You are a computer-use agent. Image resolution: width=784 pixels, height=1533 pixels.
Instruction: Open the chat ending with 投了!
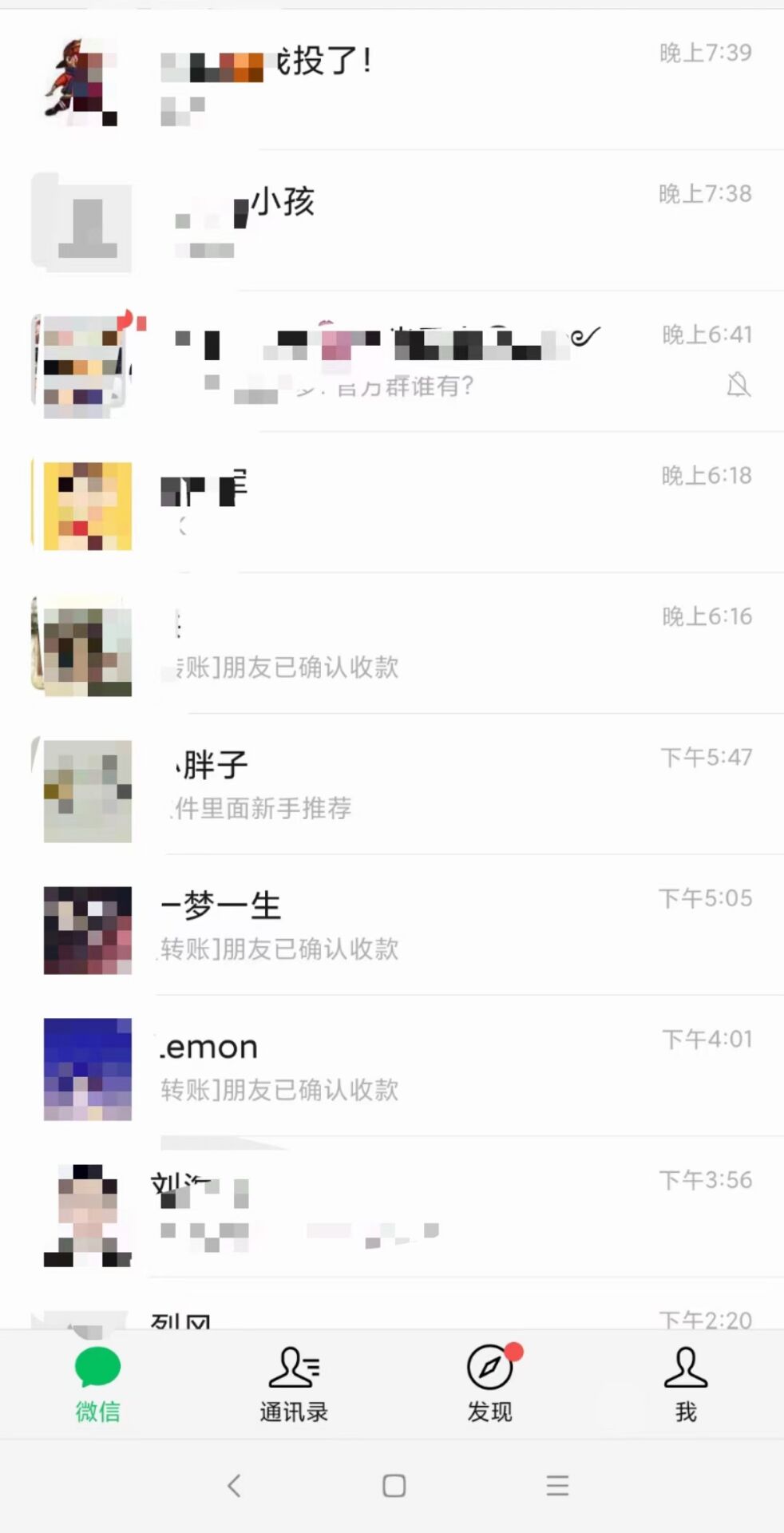pyautogui.click(x=399, y=80)
